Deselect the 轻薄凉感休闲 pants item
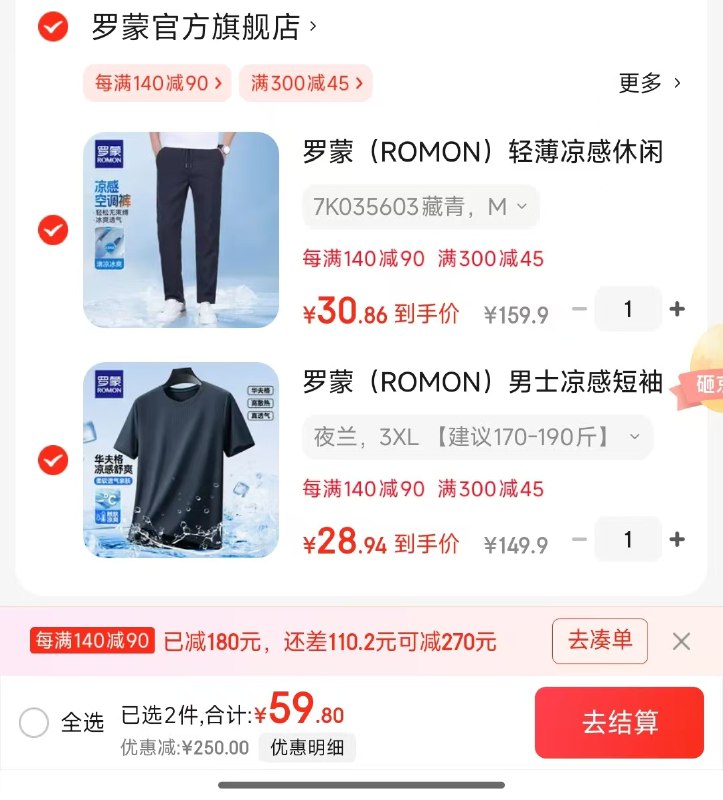Screen dimensions: 723x800 (53, 231)
